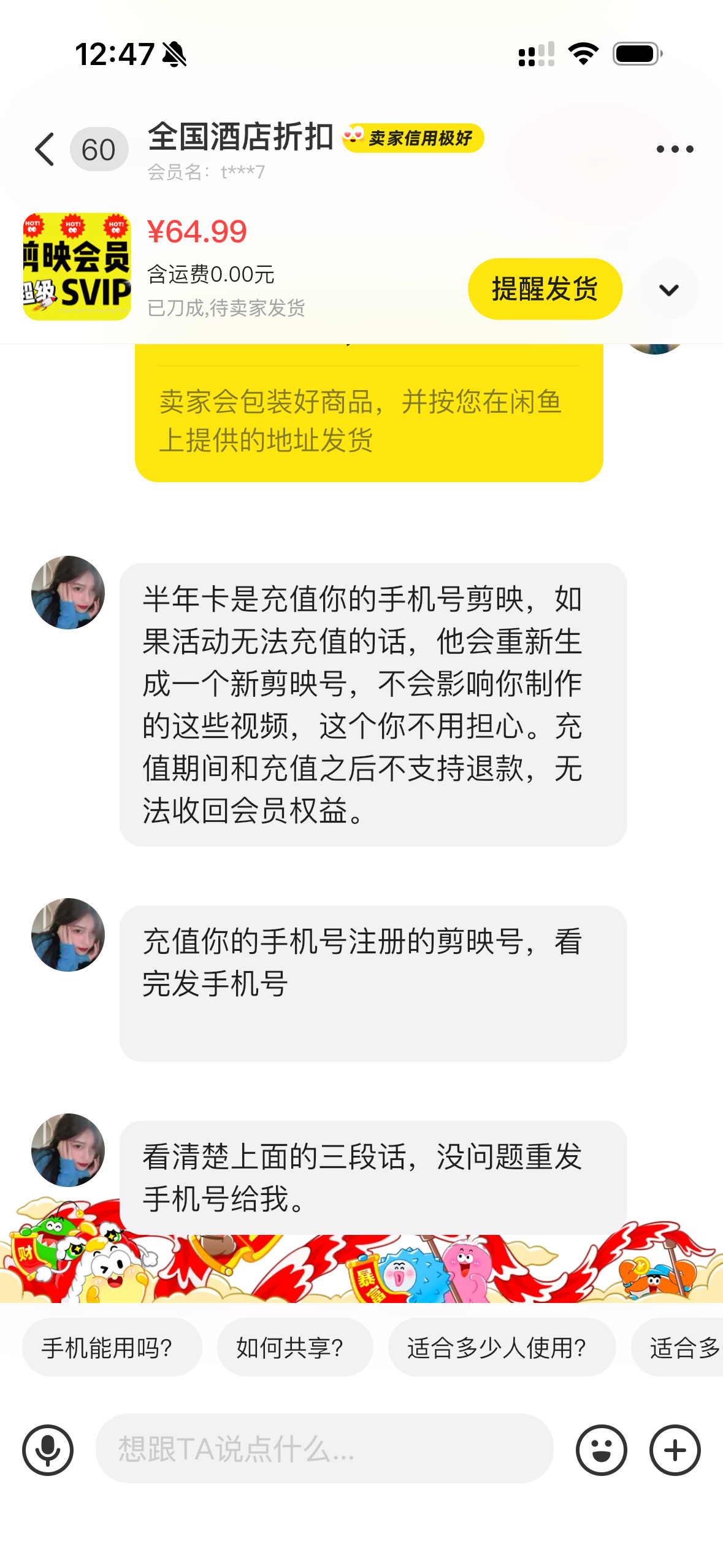Expand the order details chevron
The width and height of the screenshot is (723, 1568).
click(x=668, y=289)
